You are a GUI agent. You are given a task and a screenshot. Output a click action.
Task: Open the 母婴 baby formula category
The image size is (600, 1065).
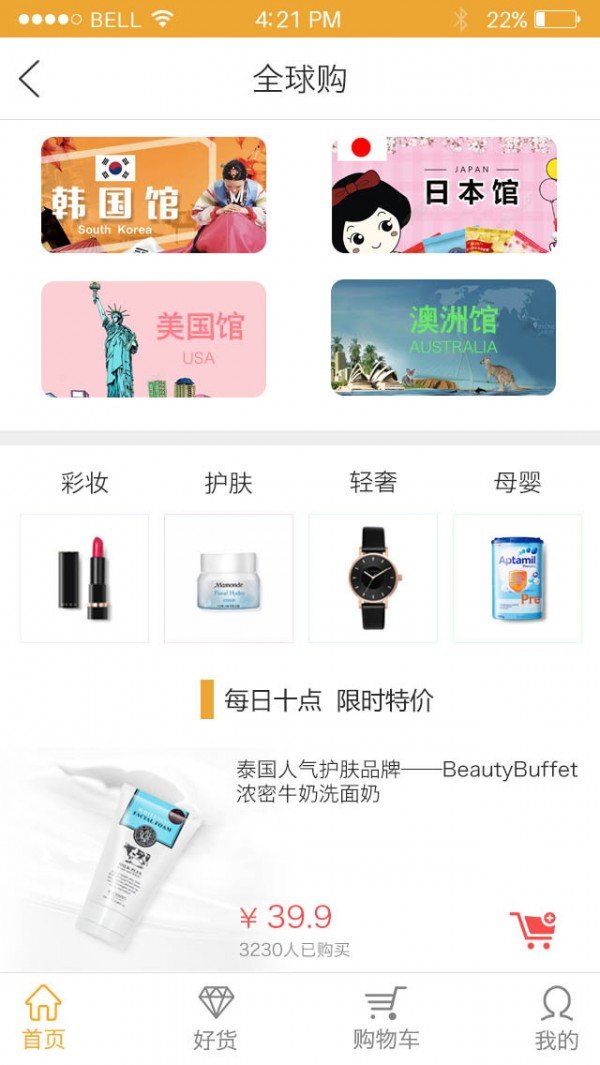coord(517,577)
